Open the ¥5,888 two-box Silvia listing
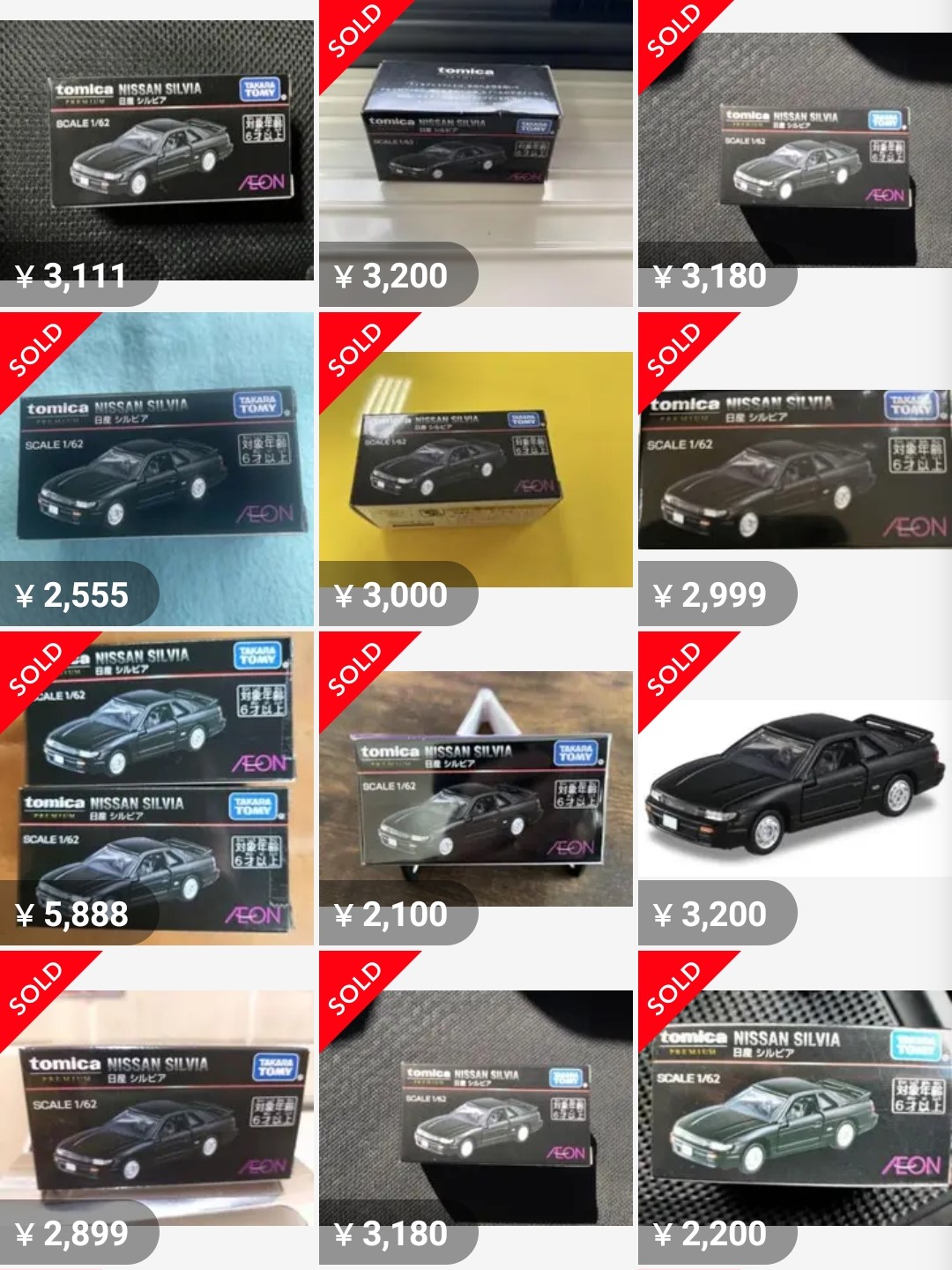Viewport: 952px width, 1270px height. pyautogui.click(x=156, y=787)
